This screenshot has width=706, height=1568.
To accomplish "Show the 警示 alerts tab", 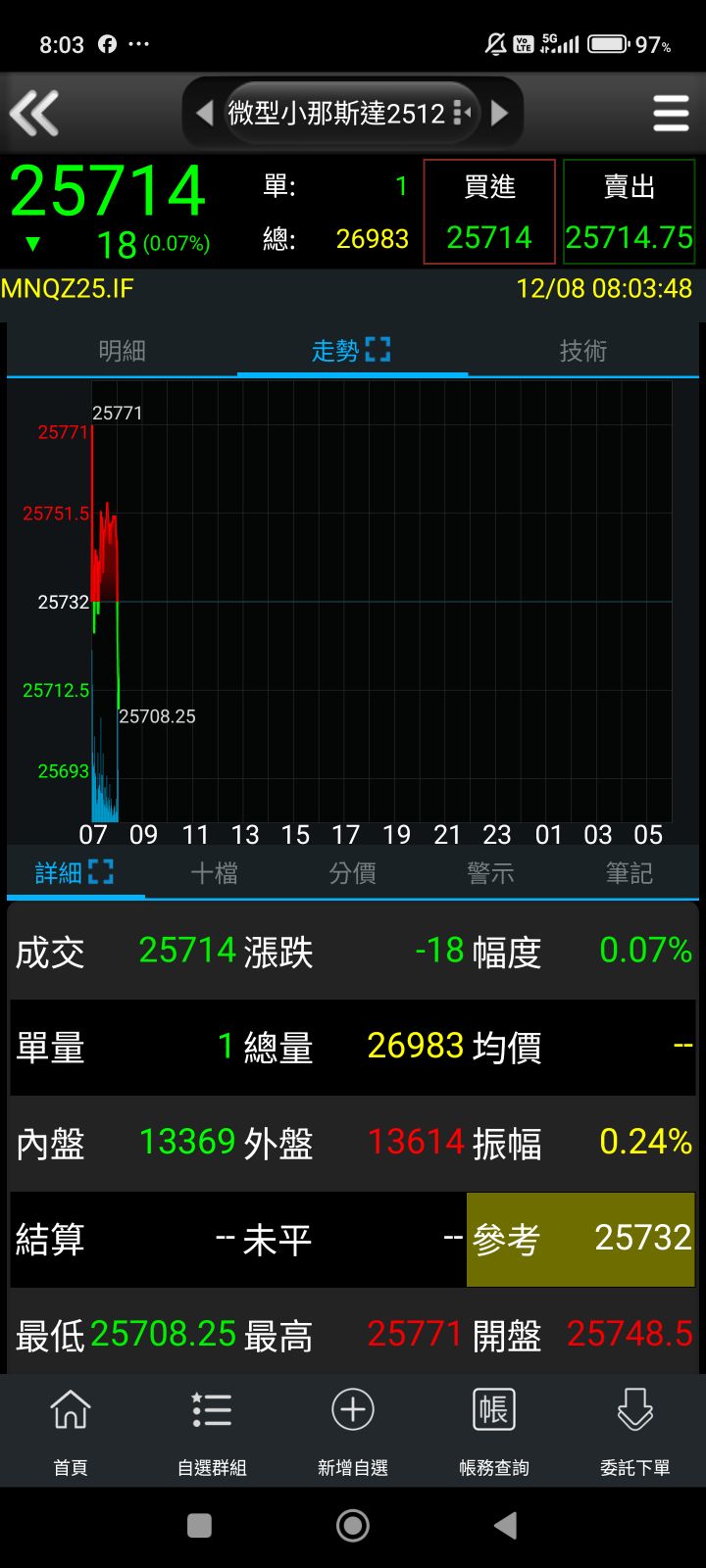I will pos(490,873).
